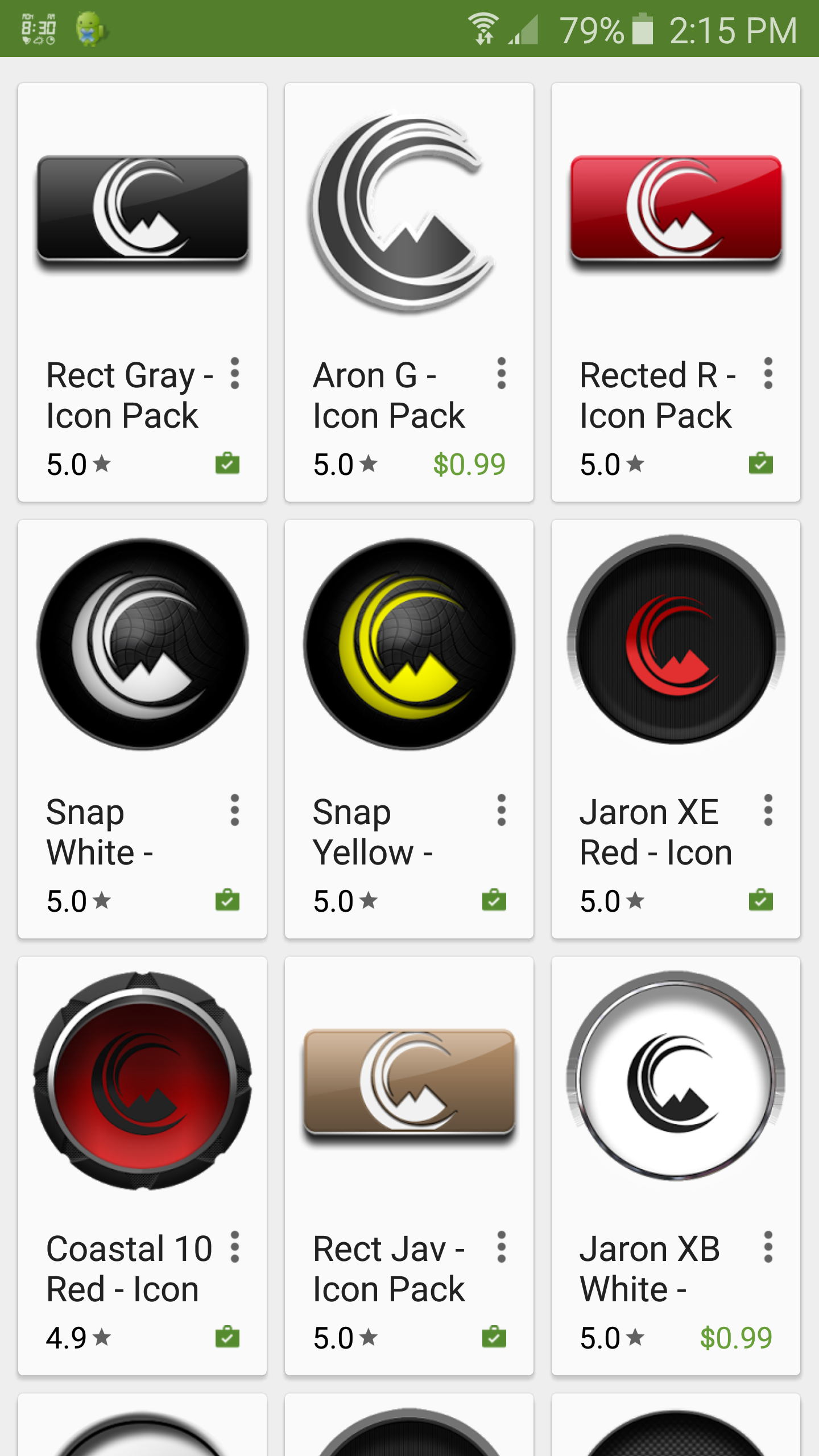The width and height of the screenshot is (819, 1456).
Task: Open overflow menu for Coastal 10 Red
Action: coord(234,1247)
